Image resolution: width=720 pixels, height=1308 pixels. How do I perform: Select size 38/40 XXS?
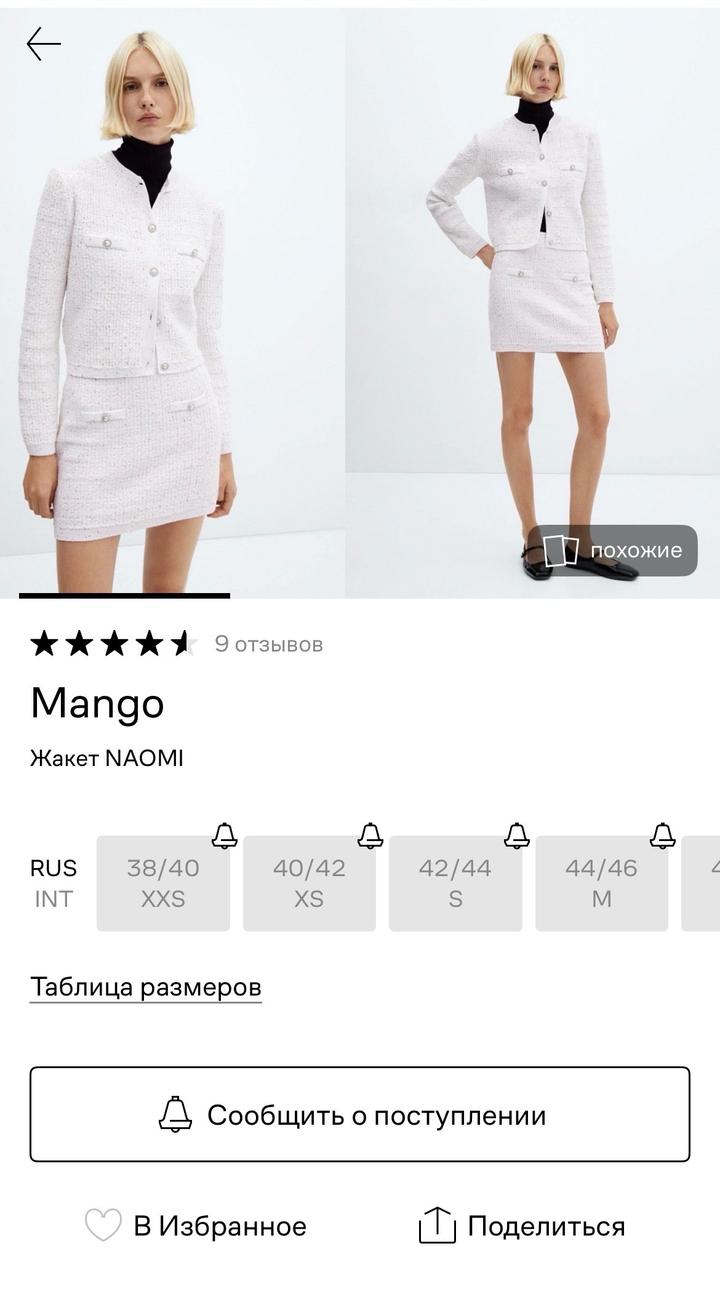163,882
